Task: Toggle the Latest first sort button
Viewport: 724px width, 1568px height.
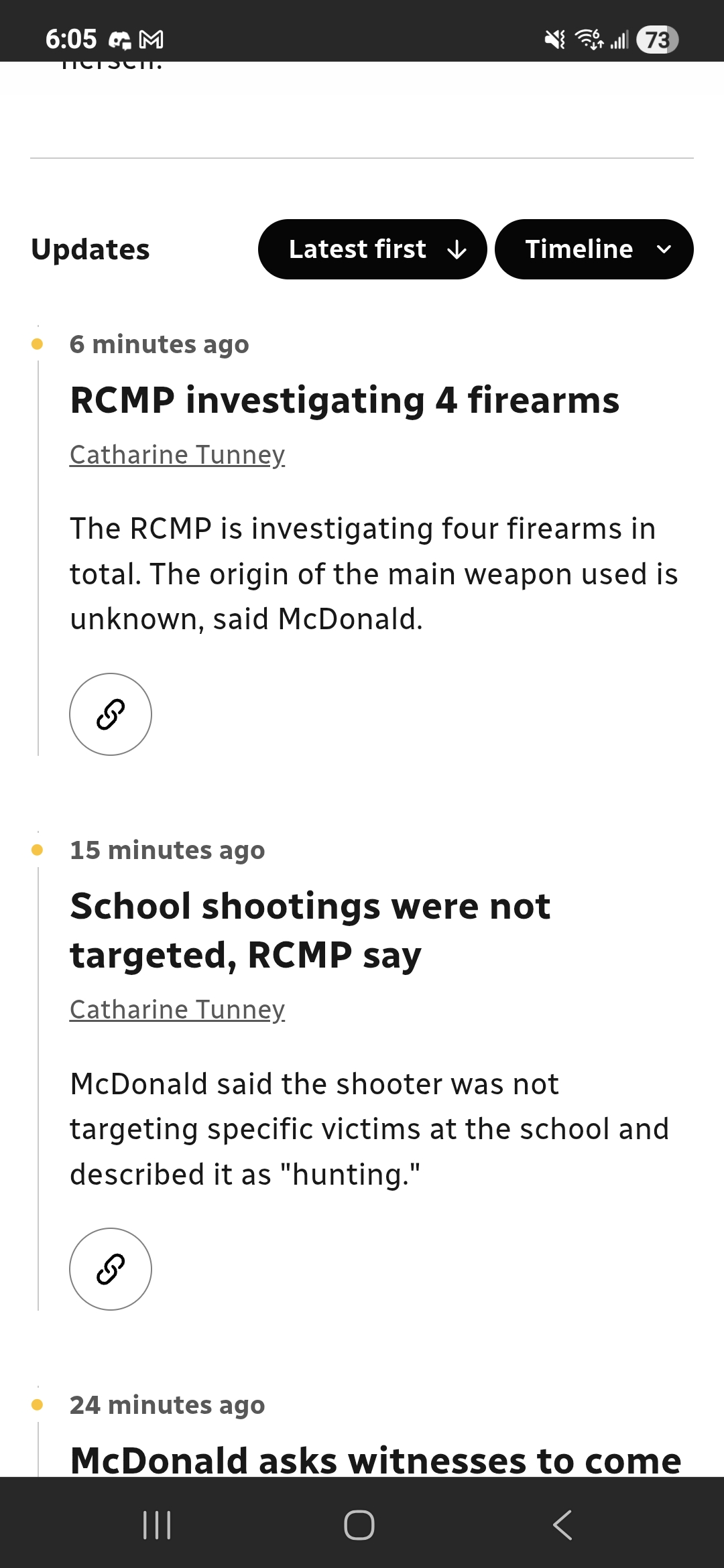Action: click(x=372, y=249)
